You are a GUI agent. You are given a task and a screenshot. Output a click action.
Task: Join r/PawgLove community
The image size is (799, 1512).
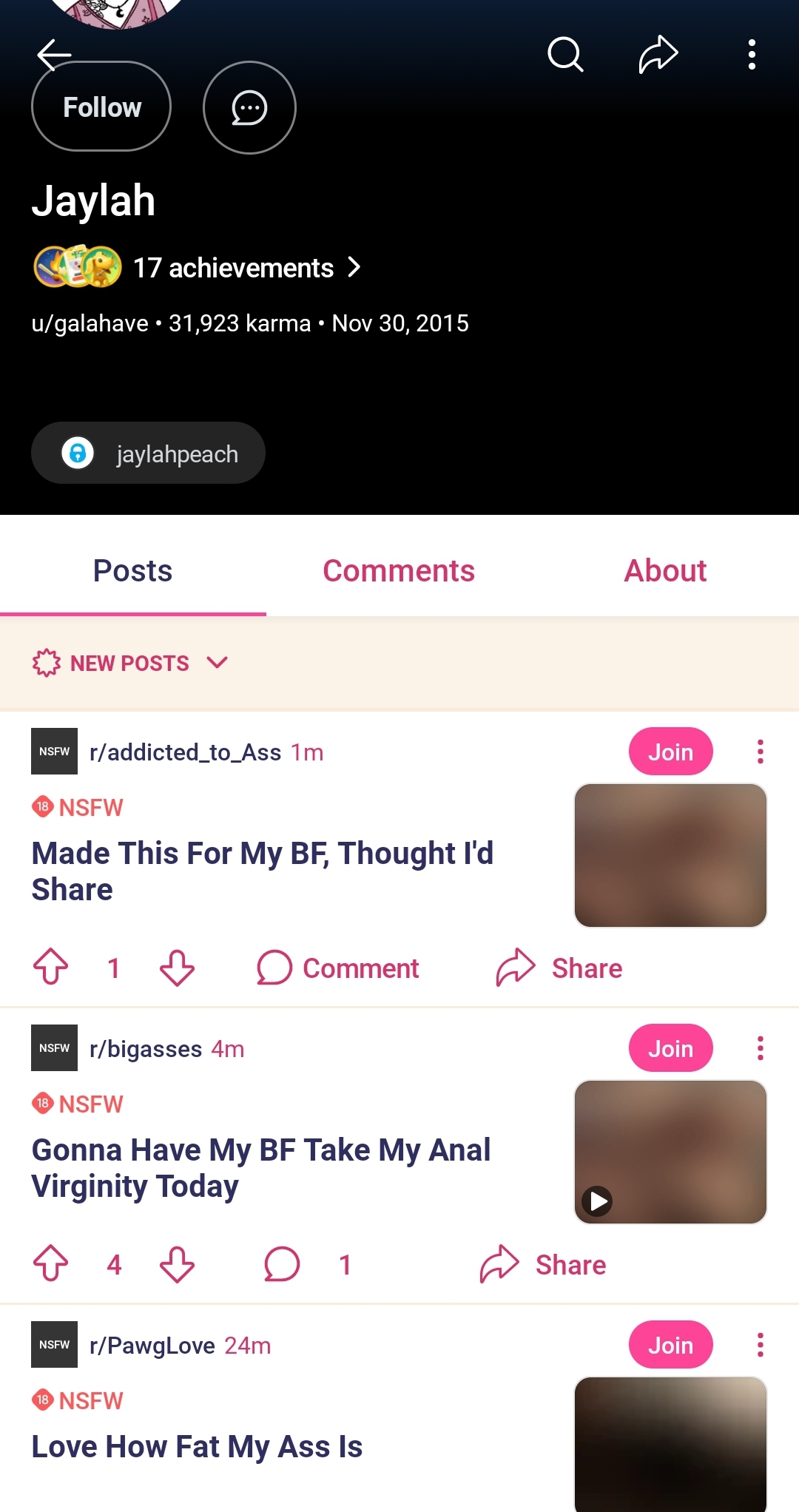coord(671,1345)
